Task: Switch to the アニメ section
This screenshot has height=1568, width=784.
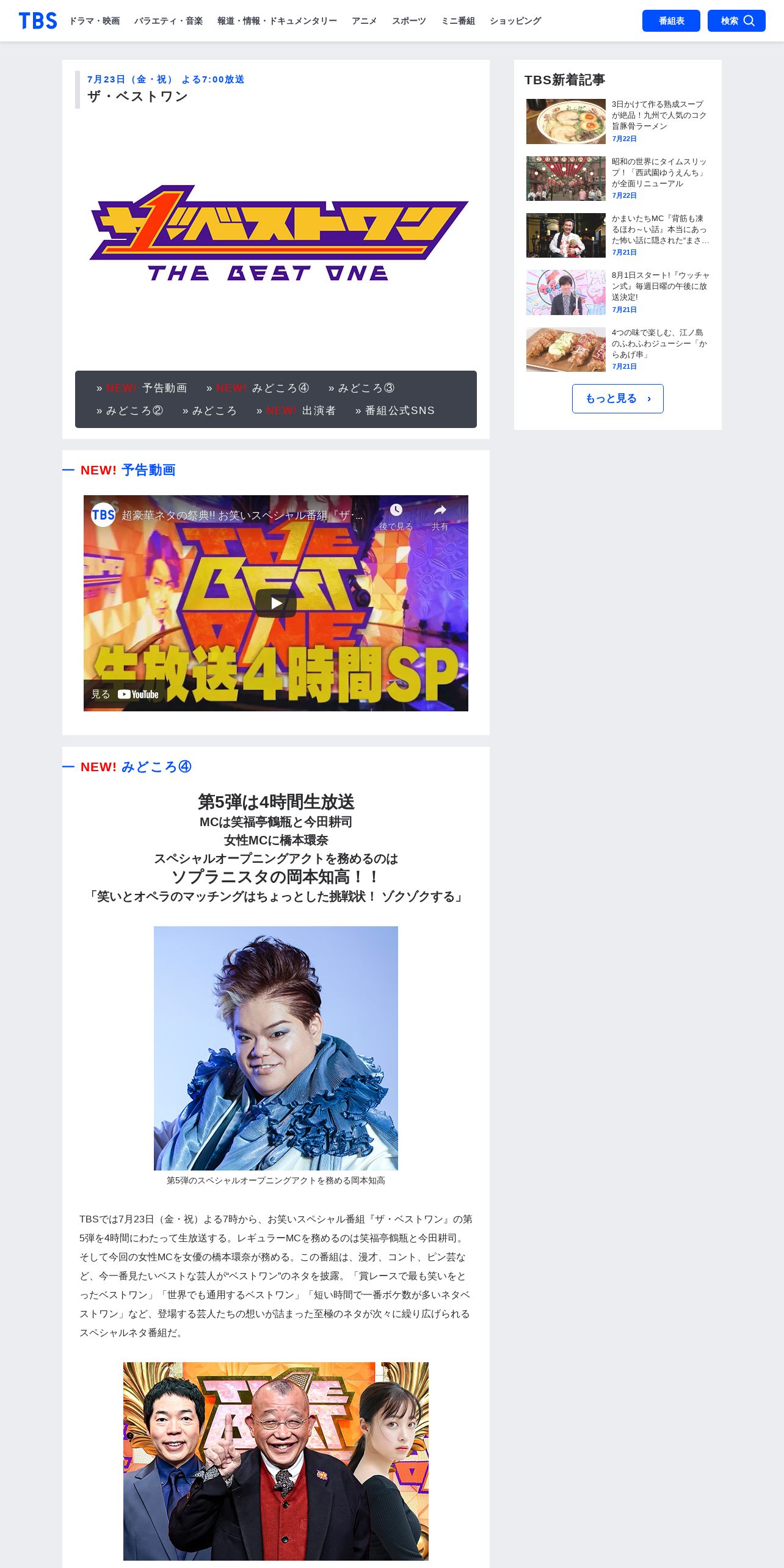Action: [364, 21]
